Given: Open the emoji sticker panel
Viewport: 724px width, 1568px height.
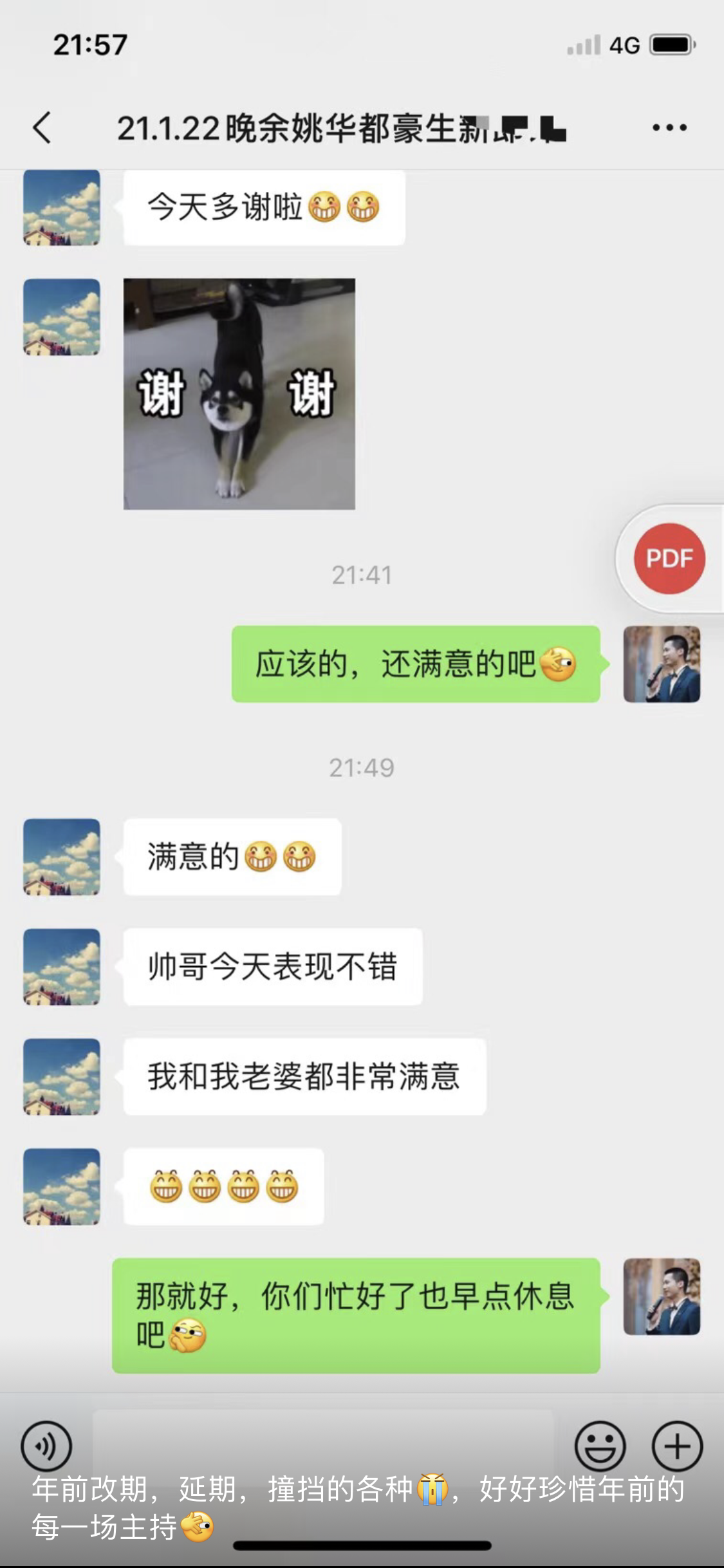Looking at the screenshot, I should 600,1446.
